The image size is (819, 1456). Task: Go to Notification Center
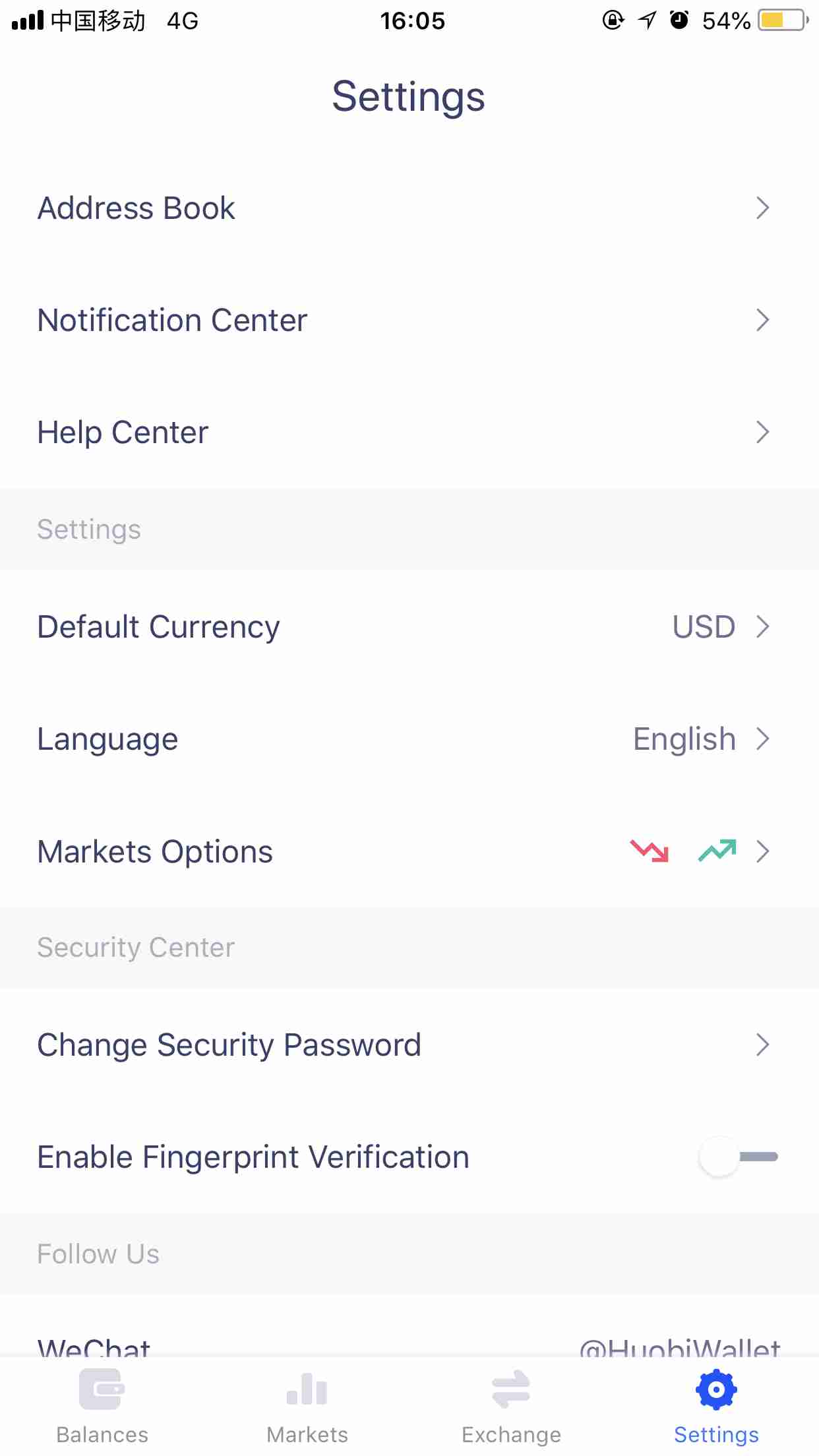409,320
